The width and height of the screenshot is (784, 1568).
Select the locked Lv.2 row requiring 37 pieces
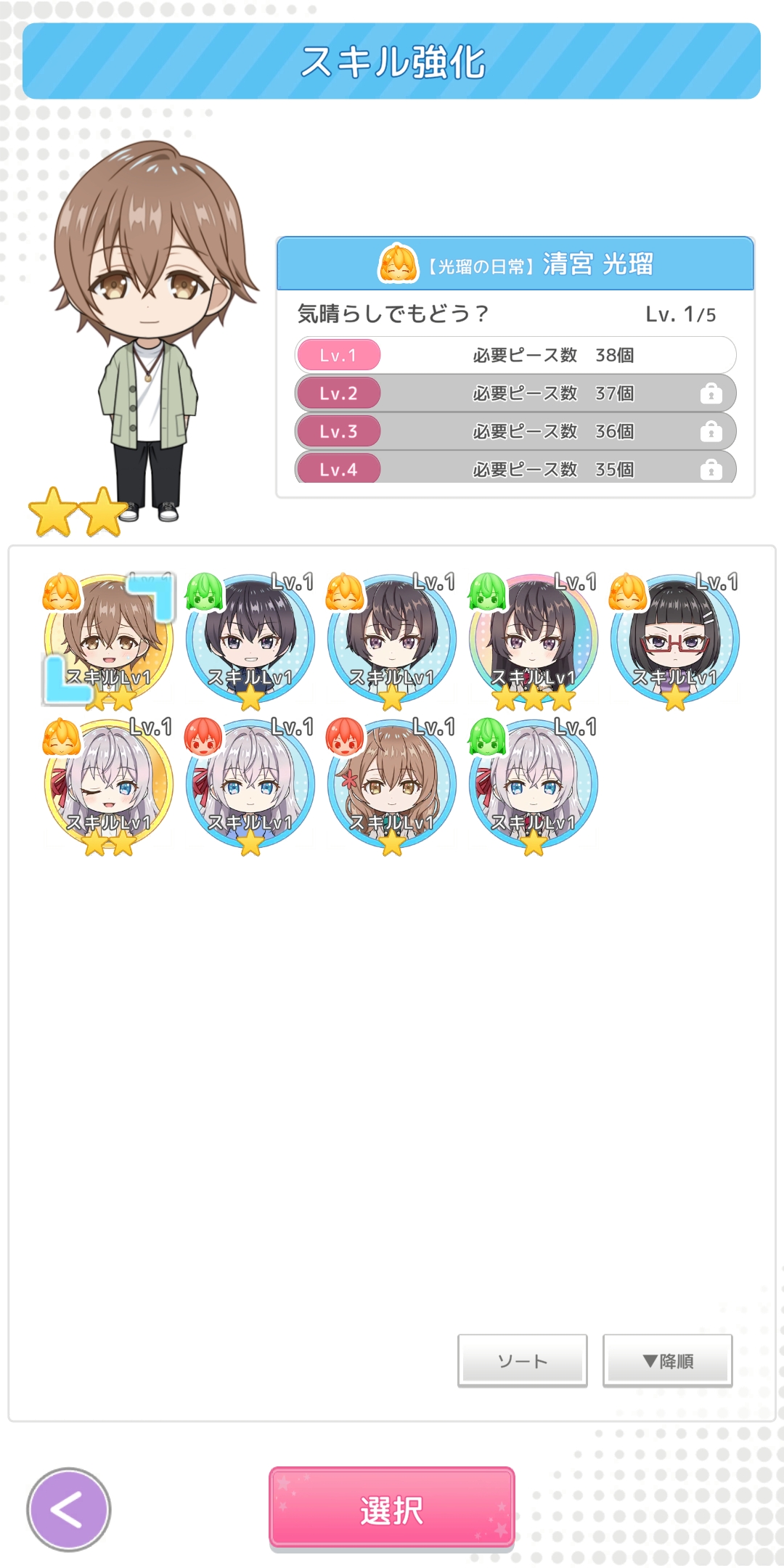(515, 393)
